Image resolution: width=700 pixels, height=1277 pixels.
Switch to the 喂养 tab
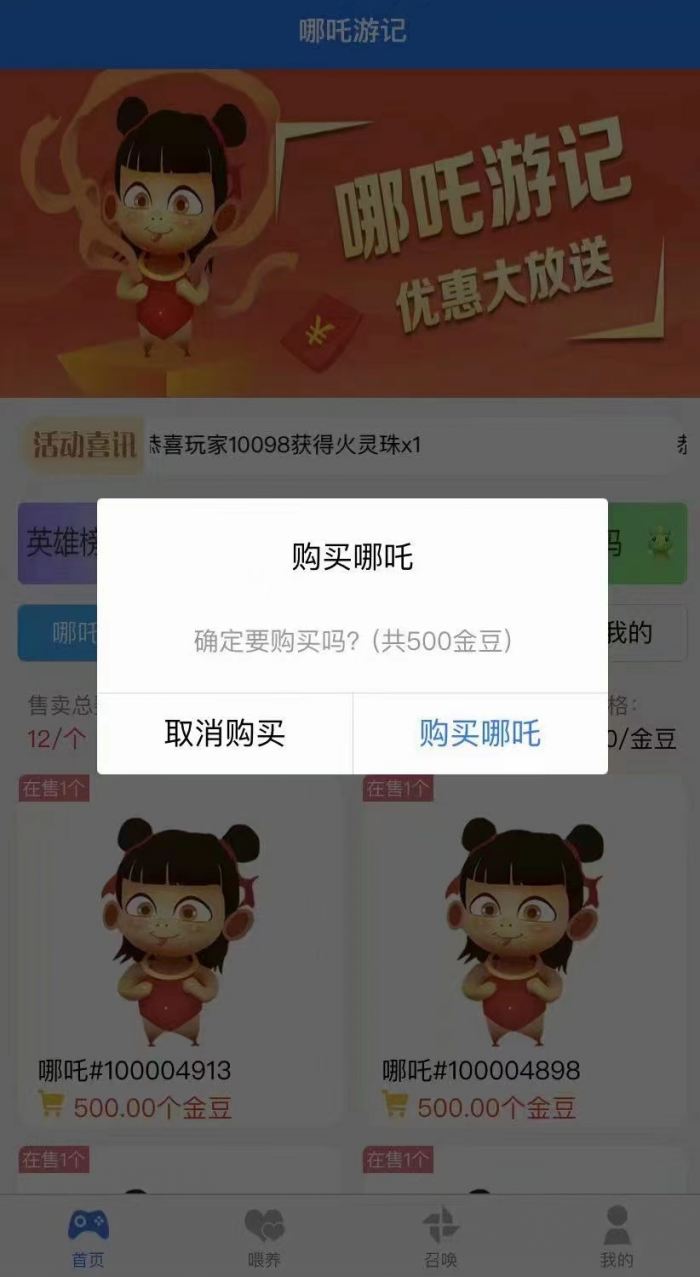(264, 1236)
